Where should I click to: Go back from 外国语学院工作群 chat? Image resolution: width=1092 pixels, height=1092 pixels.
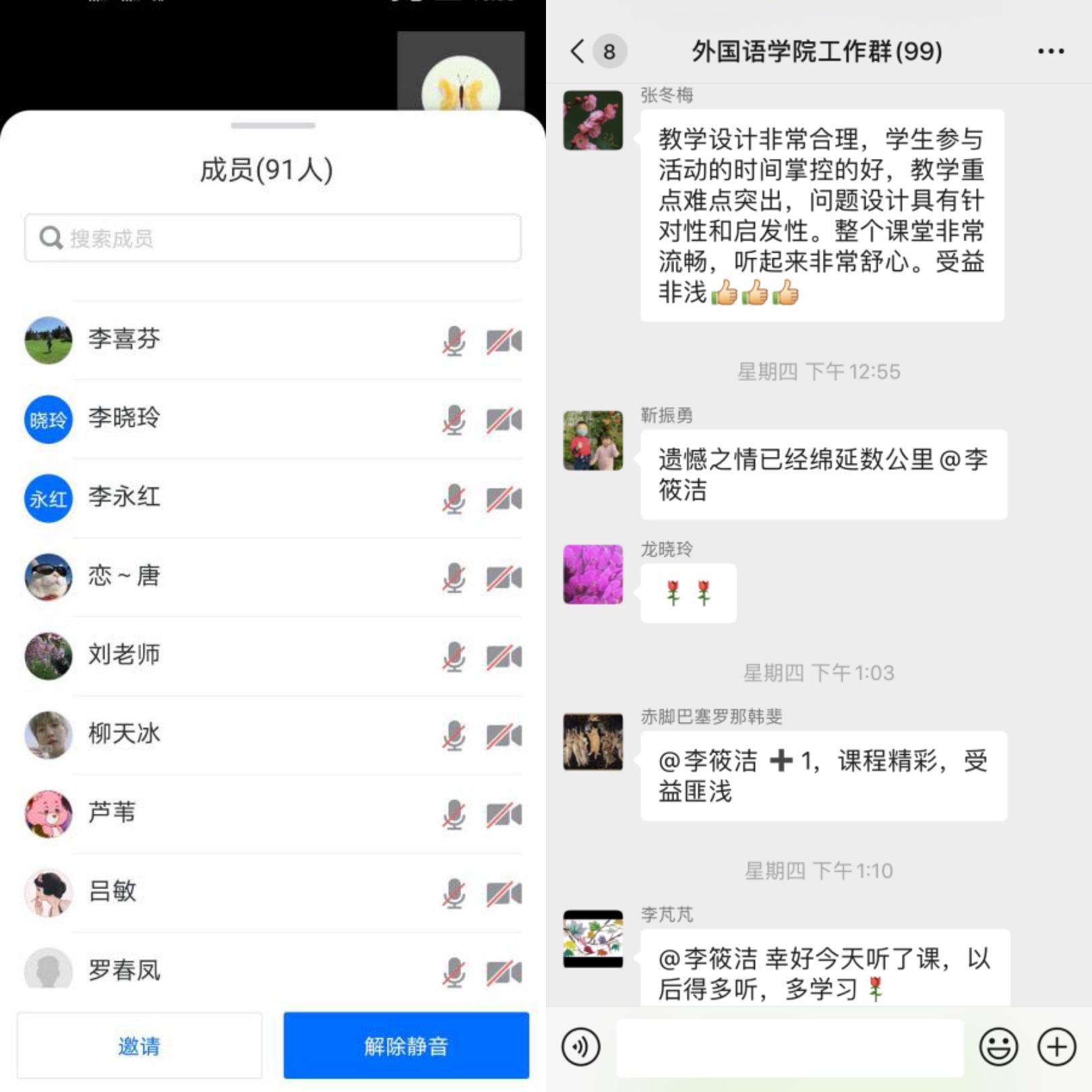point(578,51)
